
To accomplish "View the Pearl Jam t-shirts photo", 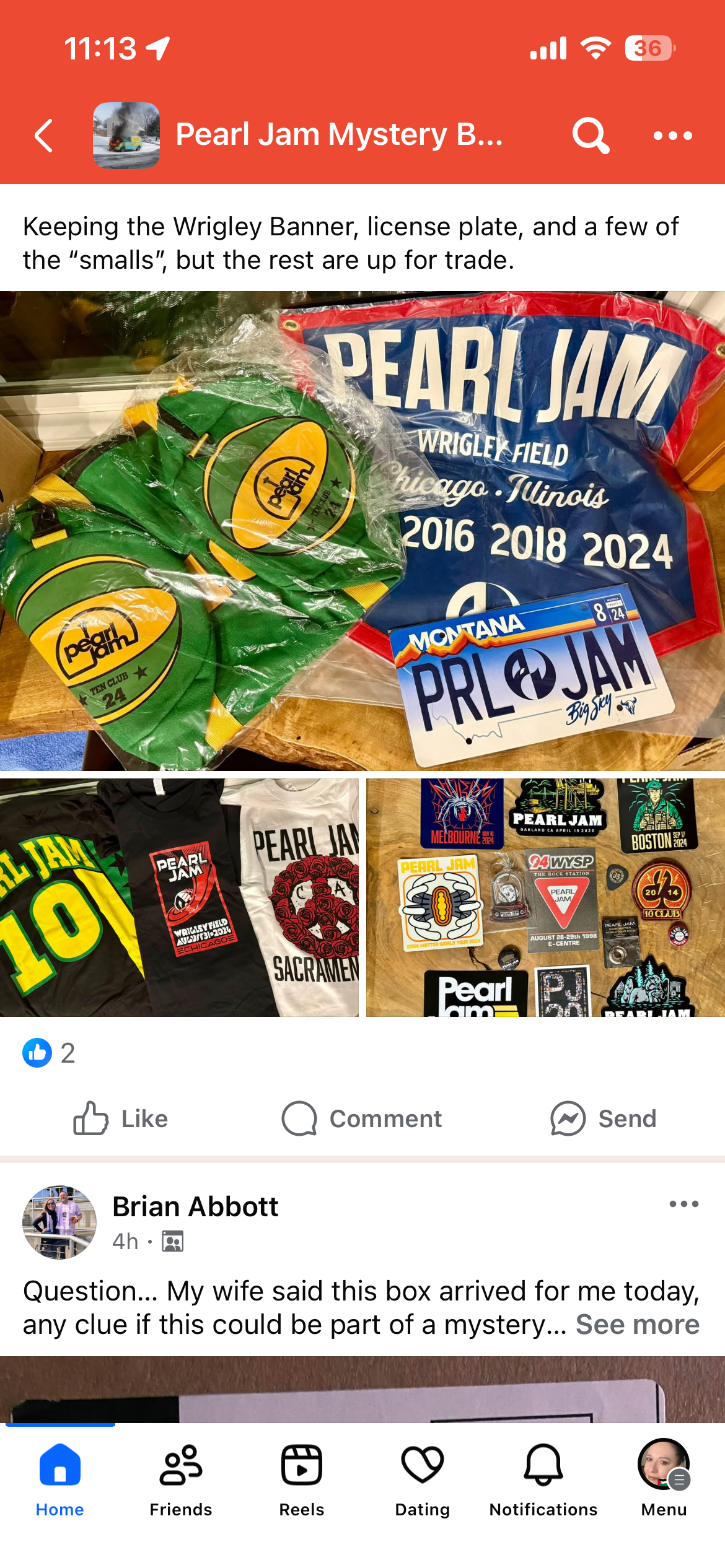I will (179, 897).
